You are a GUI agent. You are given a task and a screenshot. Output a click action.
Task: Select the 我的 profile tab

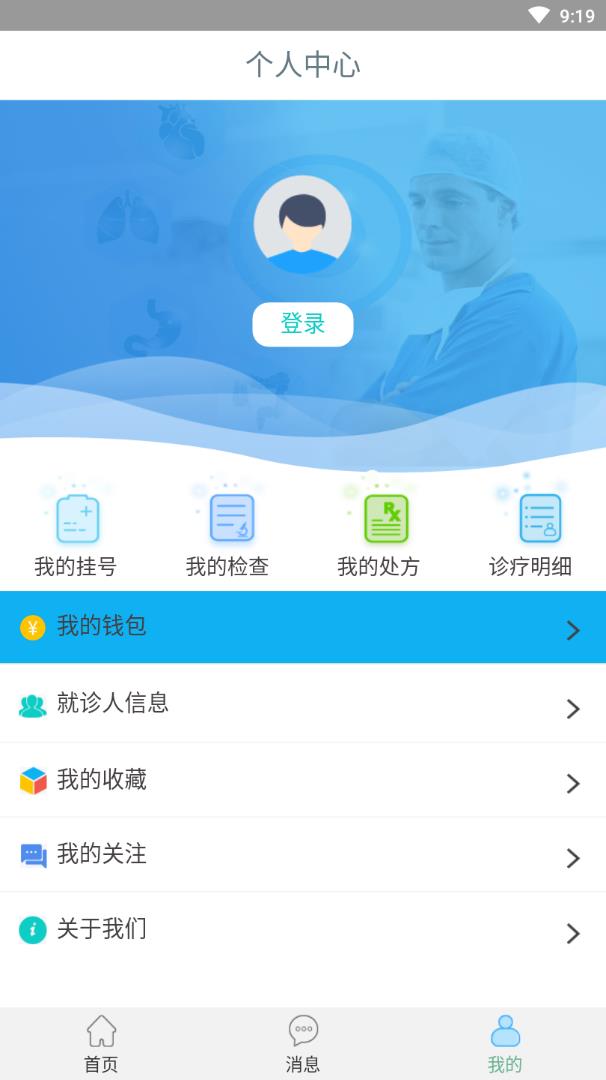click(505, 1044)
